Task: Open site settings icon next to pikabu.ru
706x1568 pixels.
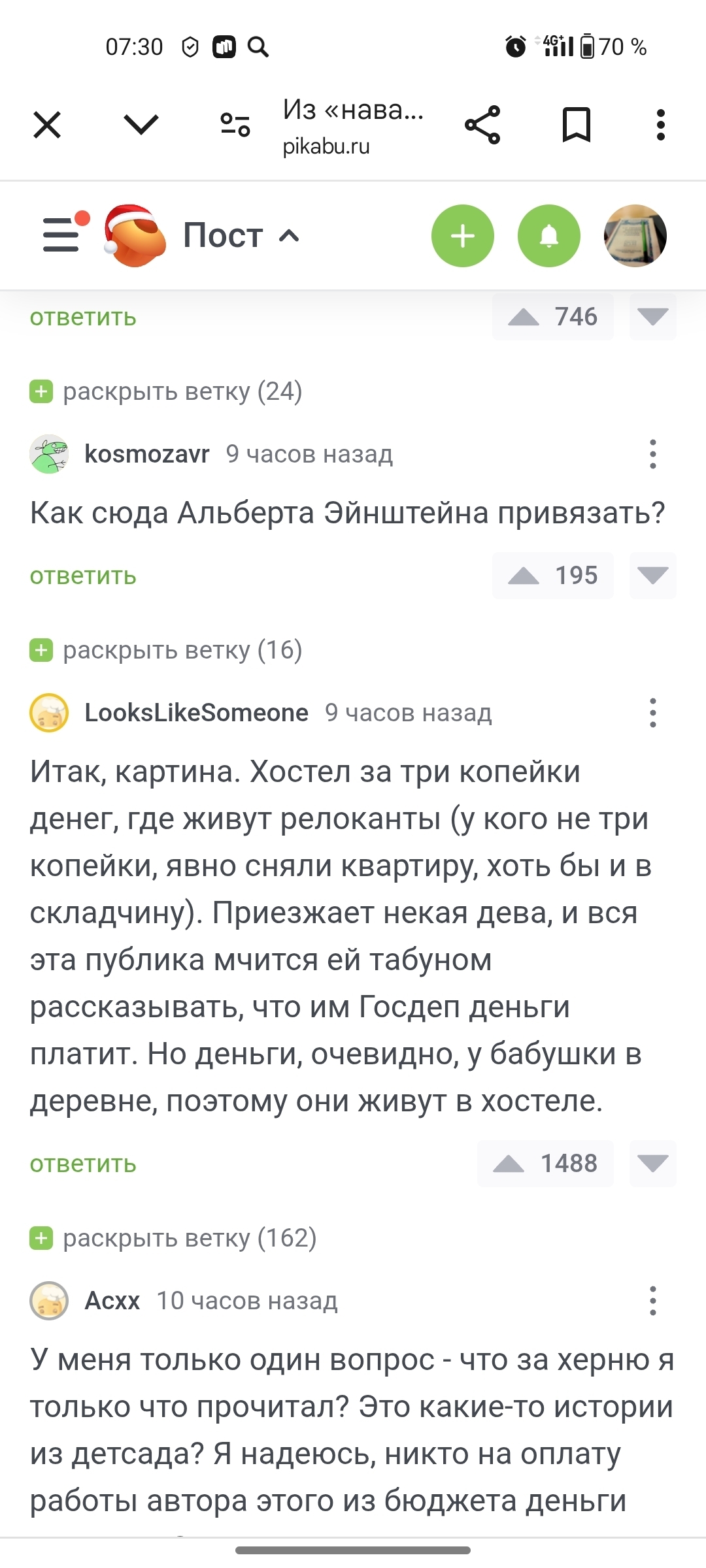Action: tap(235, 125)
